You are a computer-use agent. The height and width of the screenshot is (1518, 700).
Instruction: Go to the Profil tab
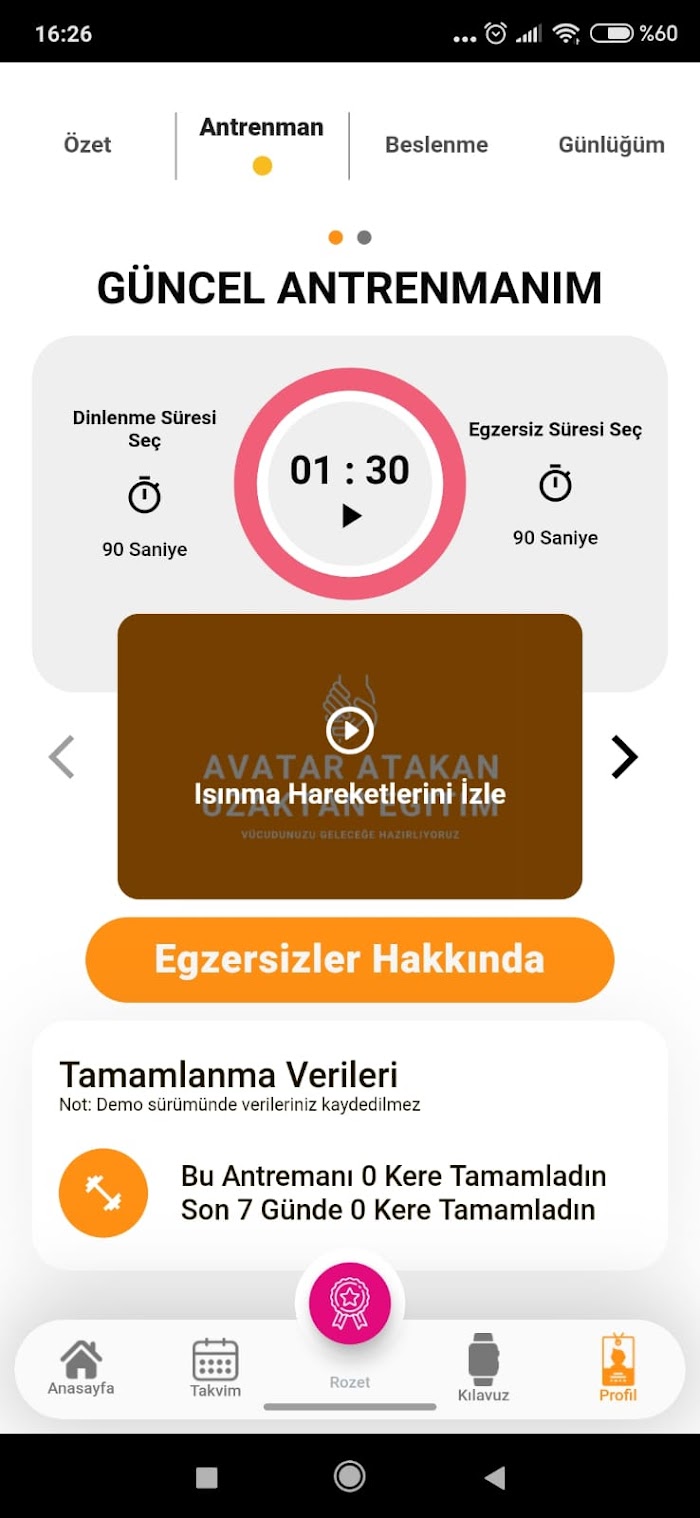tap(618, 1367)
